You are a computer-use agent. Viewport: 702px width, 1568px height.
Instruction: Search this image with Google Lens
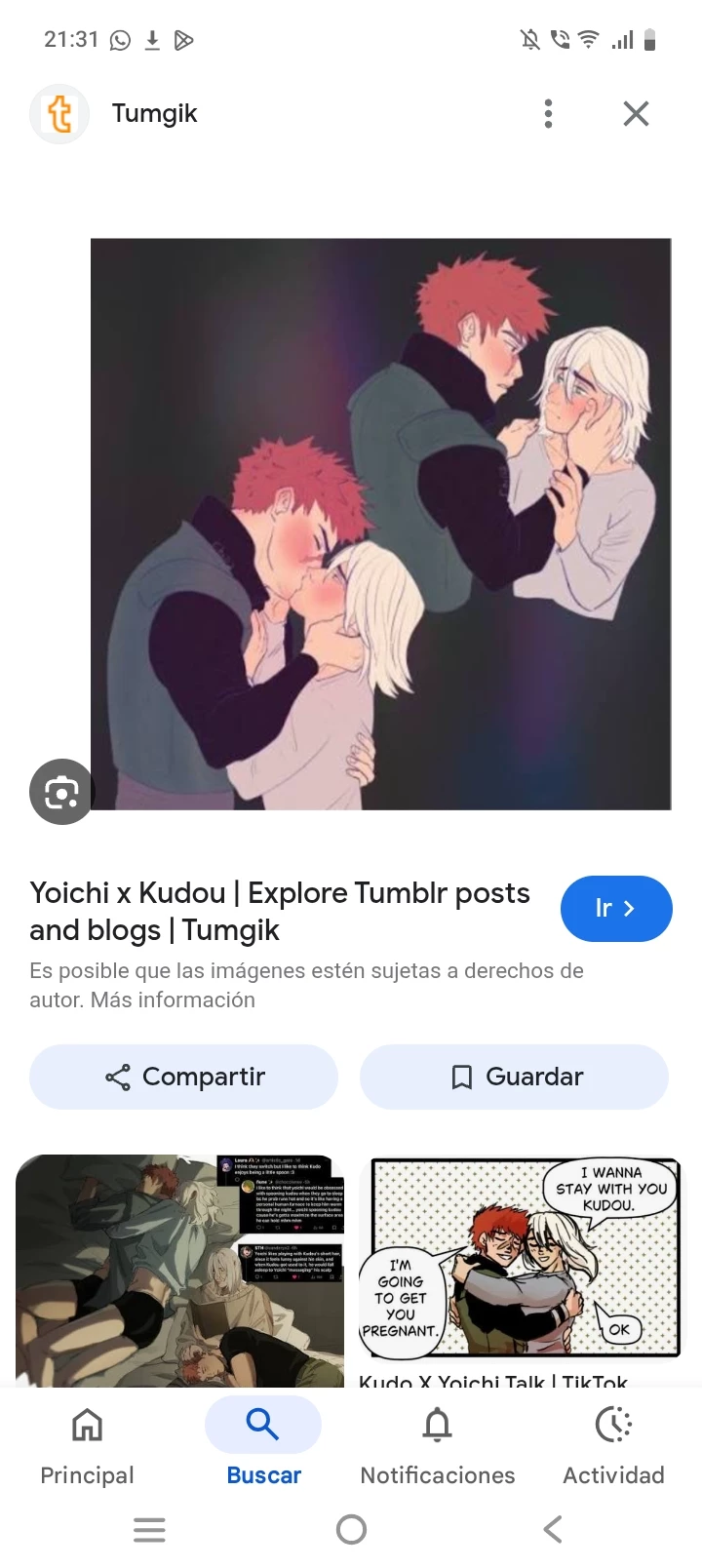(x=60, y=792)
